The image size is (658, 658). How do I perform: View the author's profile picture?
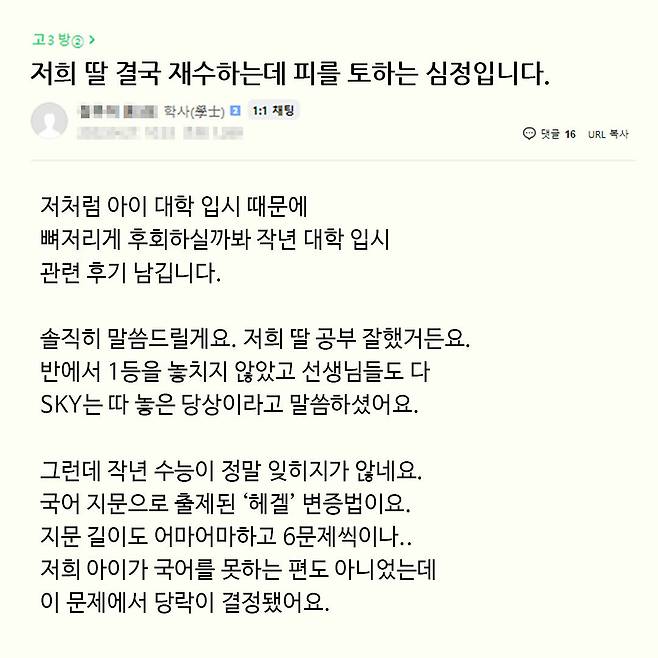pyautogui.click(x=49, y=121)
